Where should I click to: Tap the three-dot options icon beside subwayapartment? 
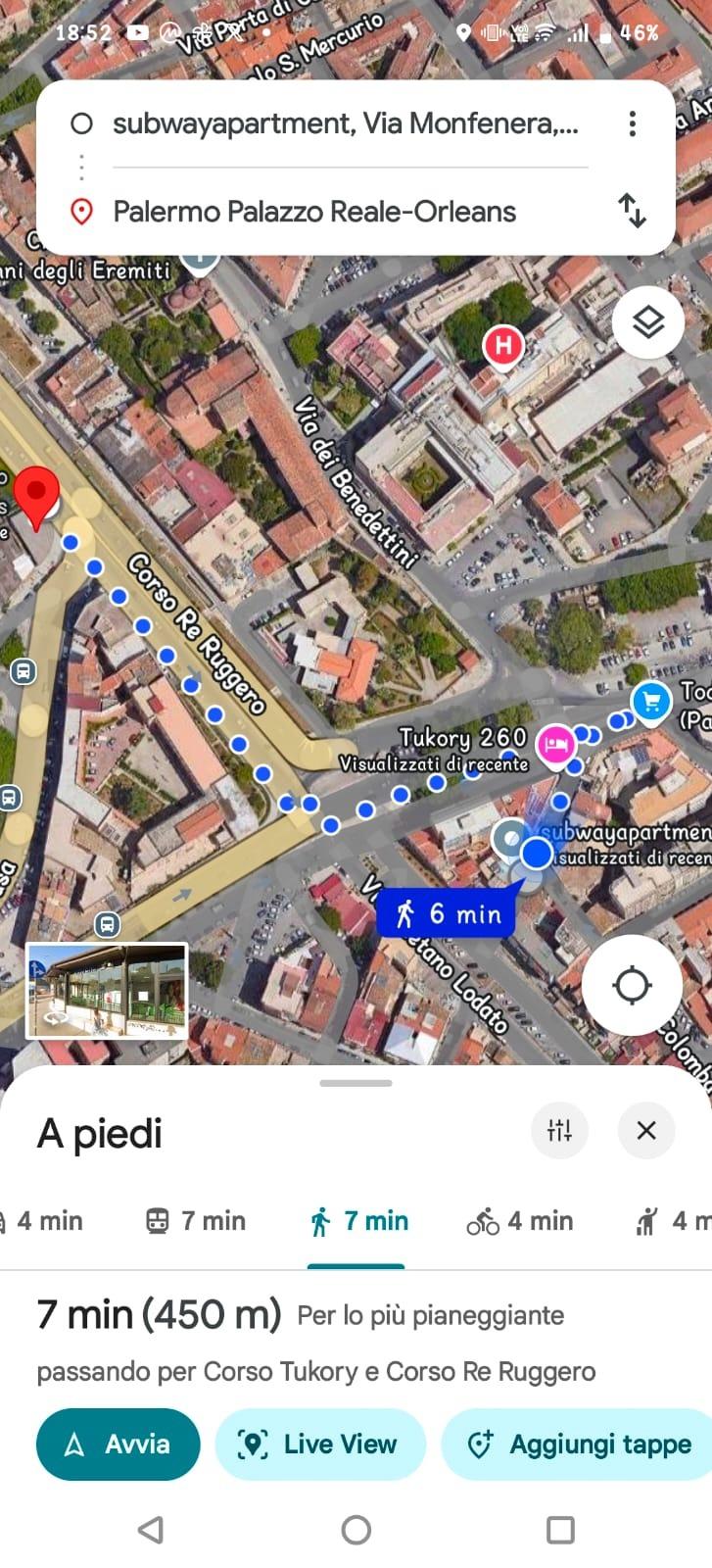click(x=633, y=124)
